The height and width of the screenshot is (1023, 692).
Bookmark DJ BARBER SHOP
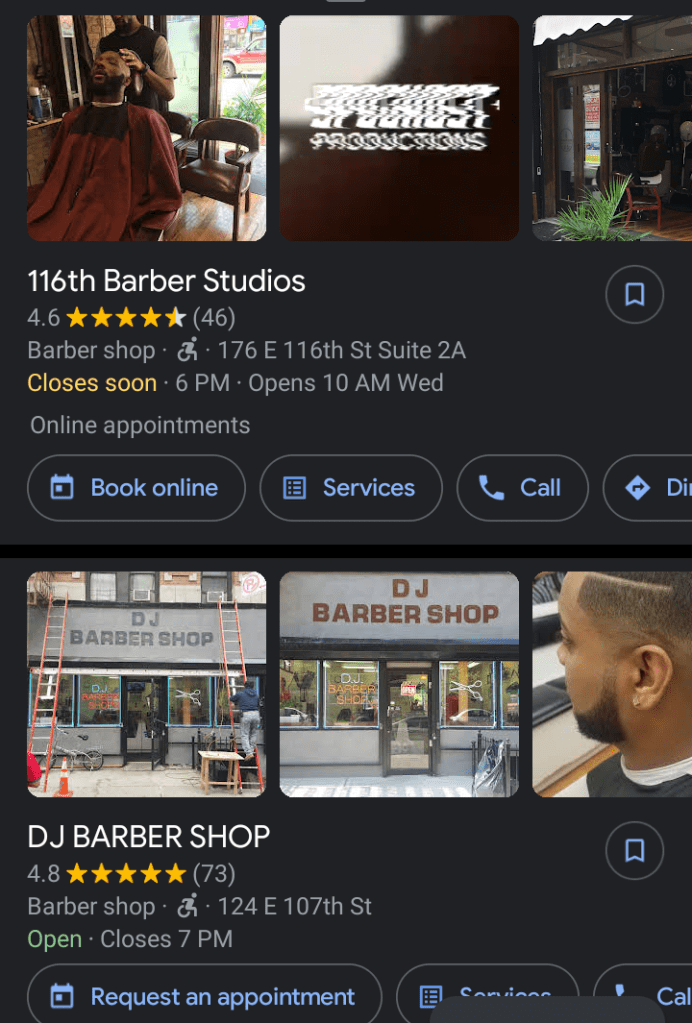coord(634,850)
